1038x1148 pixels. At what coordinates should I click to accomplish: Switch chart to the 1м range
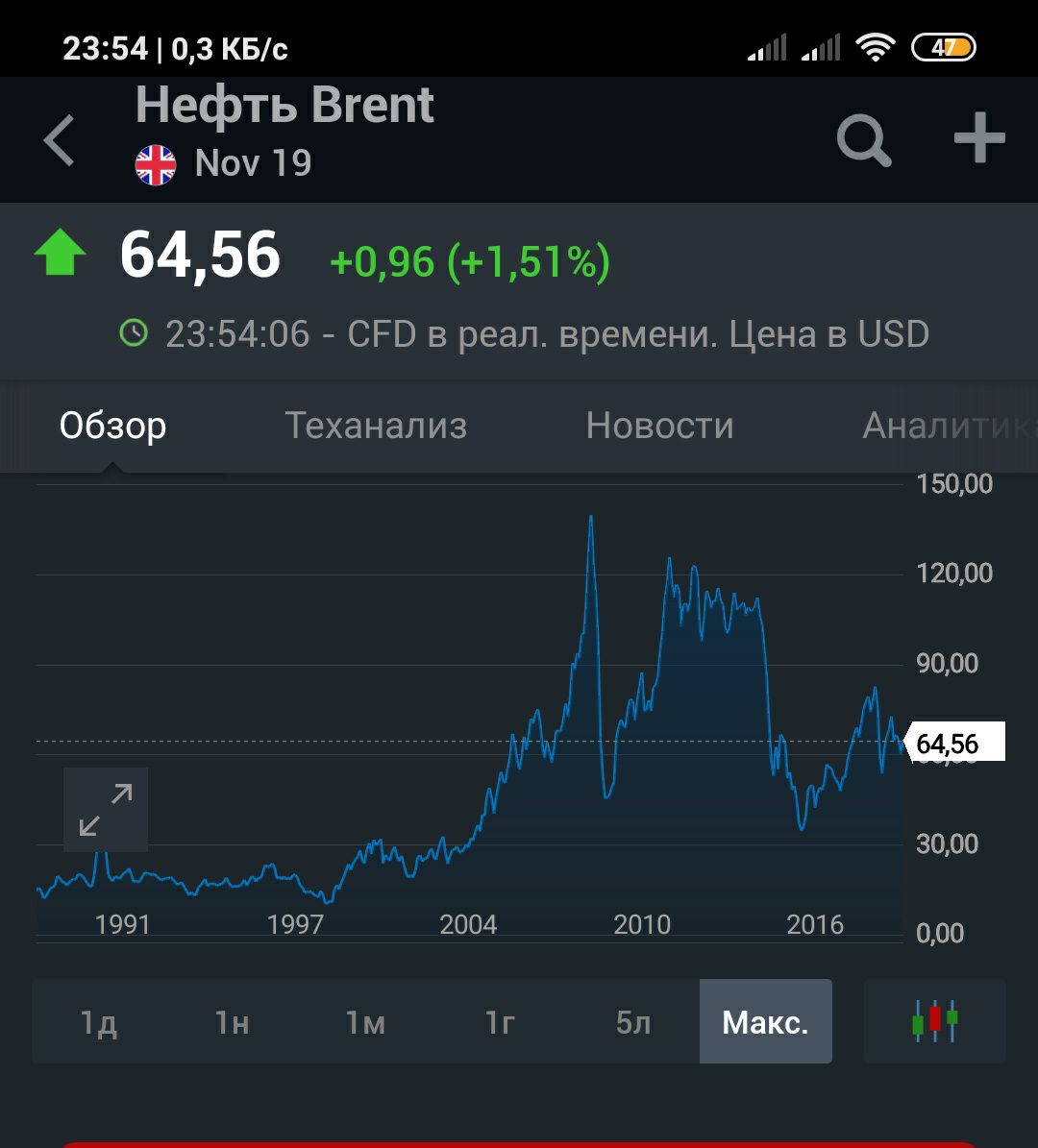[365, 1022]
